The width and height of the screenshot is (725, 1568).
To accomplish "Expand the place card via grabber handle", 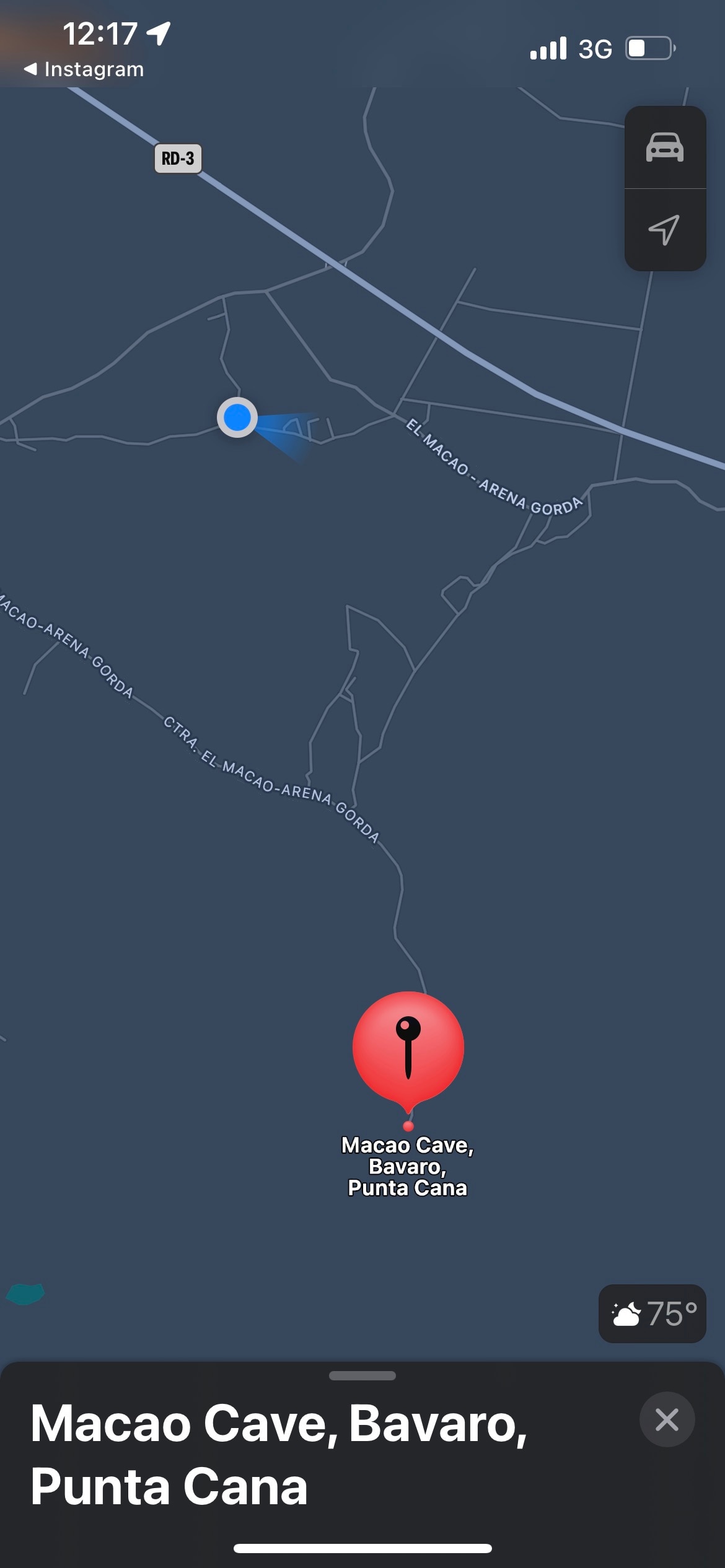I will [362, 1375].
